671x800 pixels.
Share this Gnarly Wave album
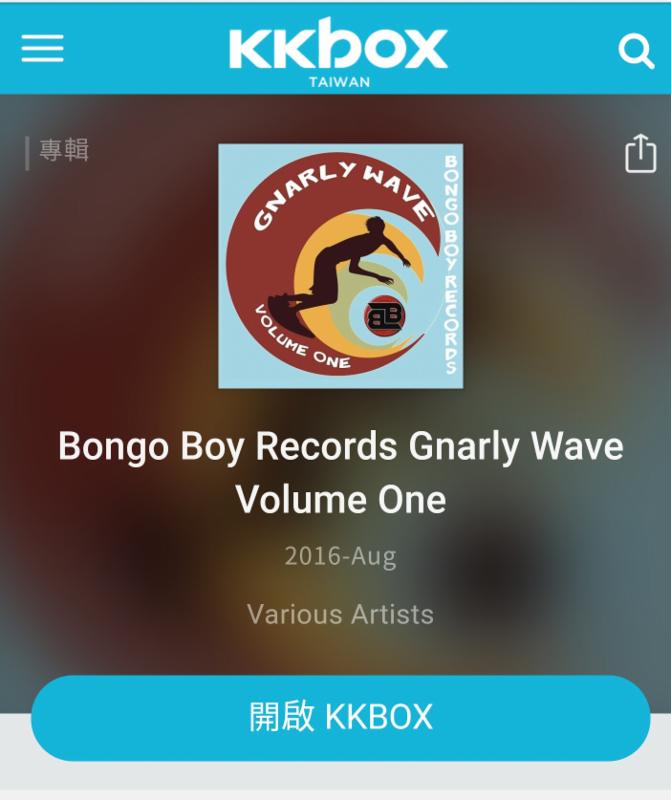pyautogui.click(x=640, y=154)
